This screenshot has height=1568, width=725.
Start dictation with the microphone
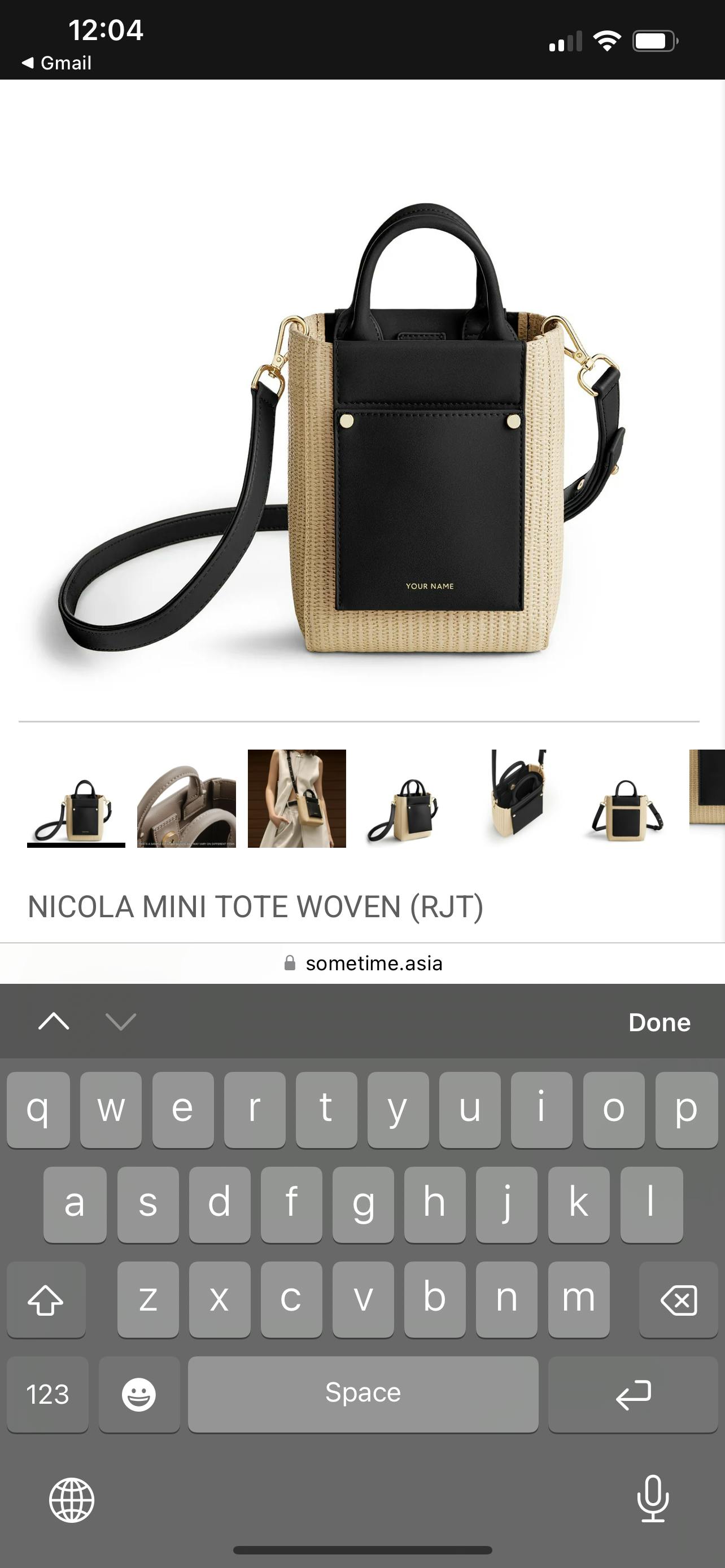click(x=653, y=1499)
